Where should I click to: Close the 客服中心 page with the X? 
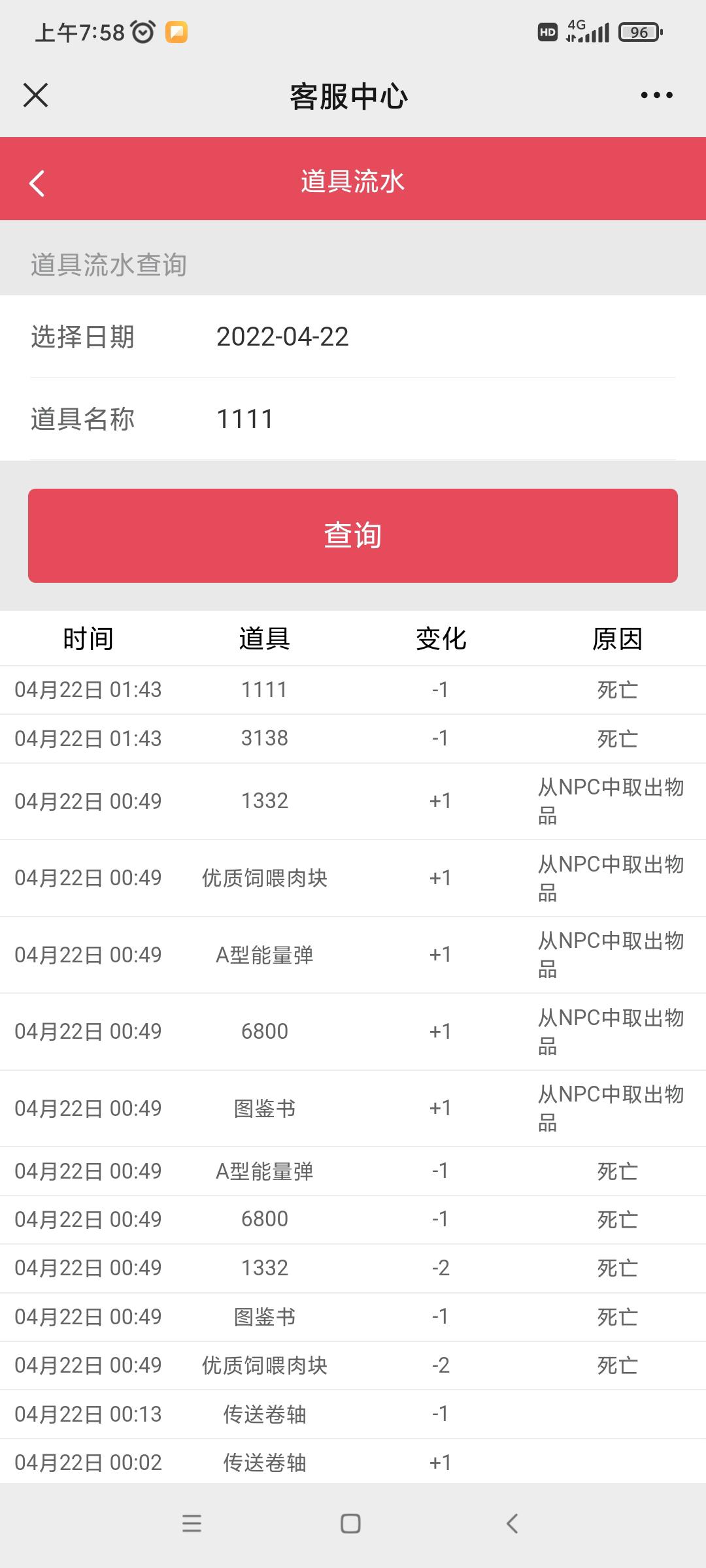click(35, 95)
